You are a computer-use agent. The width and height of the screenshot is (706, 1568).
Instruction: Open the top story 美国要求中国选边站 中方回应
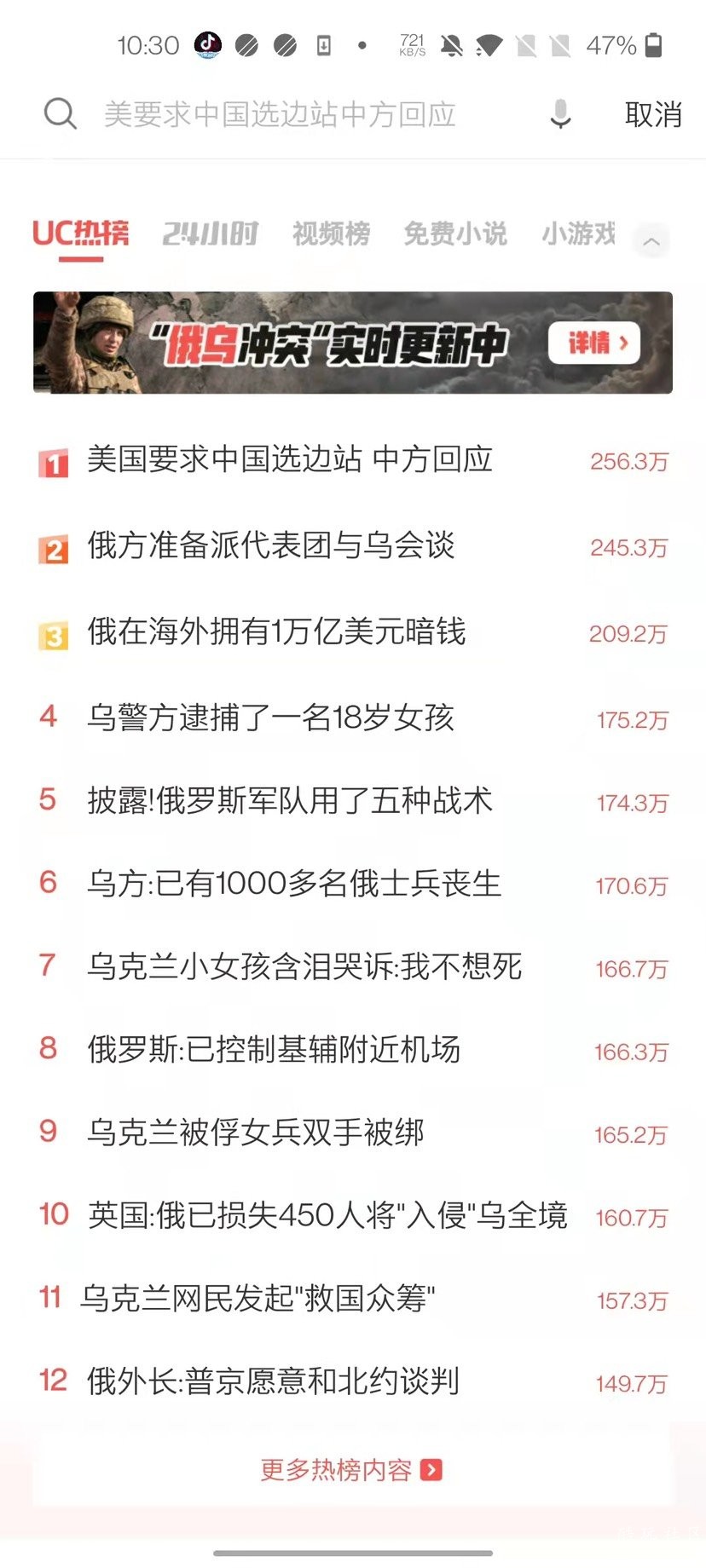(x=290, y=460)
